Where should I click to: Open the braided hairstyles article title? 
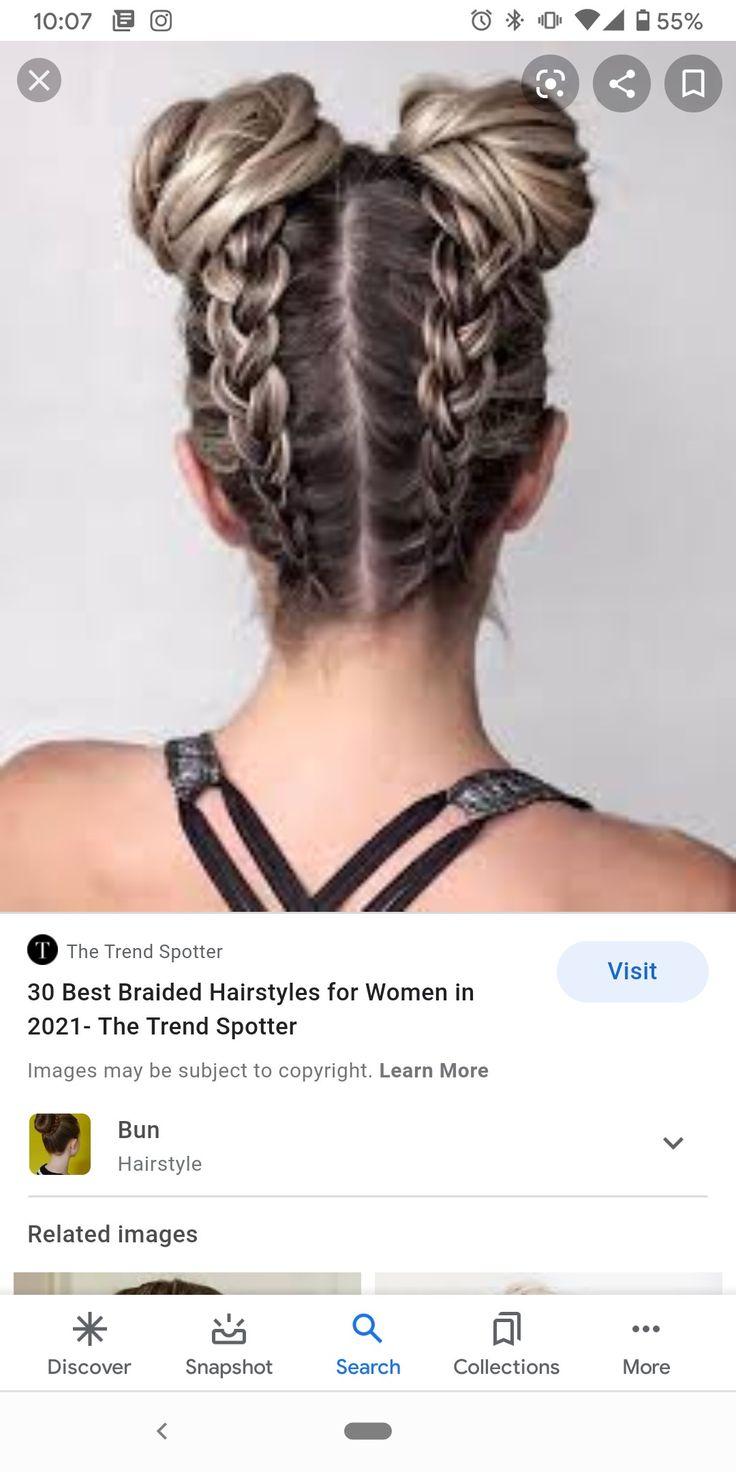pyautogui.click(x=251, y=1009)
